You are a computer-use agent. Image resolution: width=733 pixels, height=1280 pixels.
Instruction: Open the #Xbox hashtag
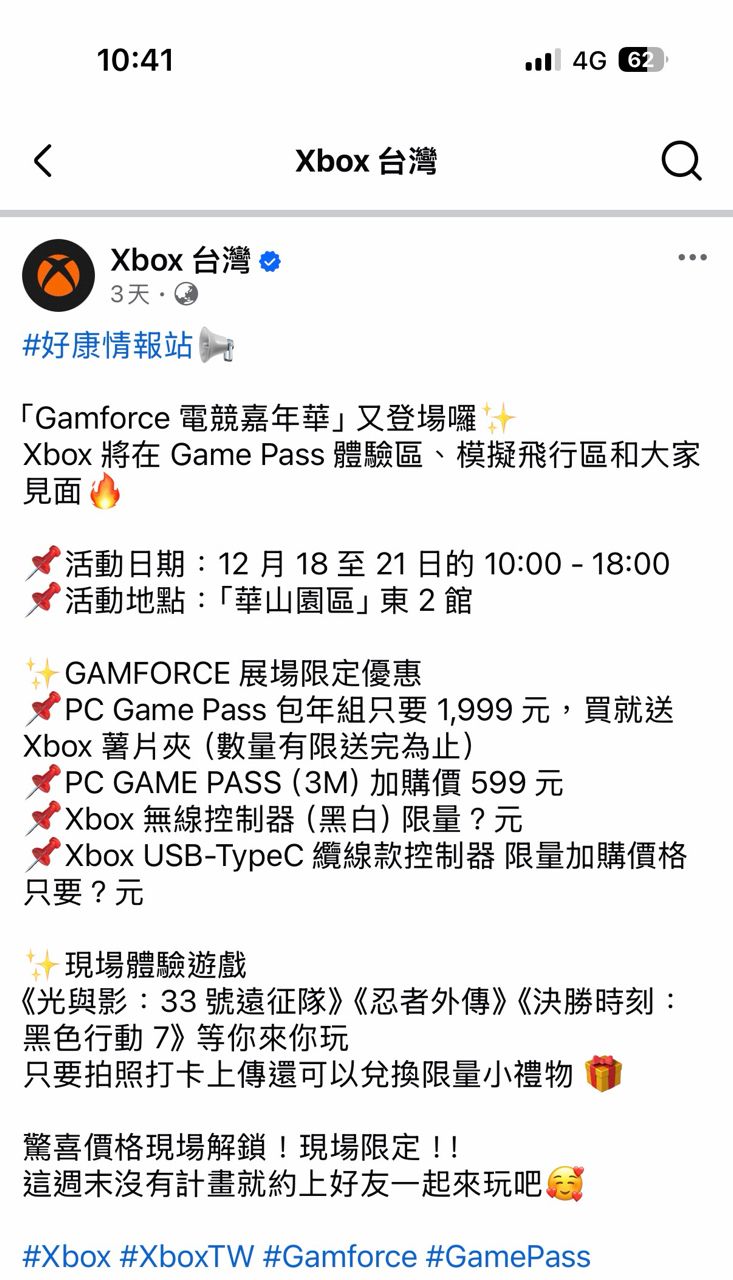click(66, 1256)
